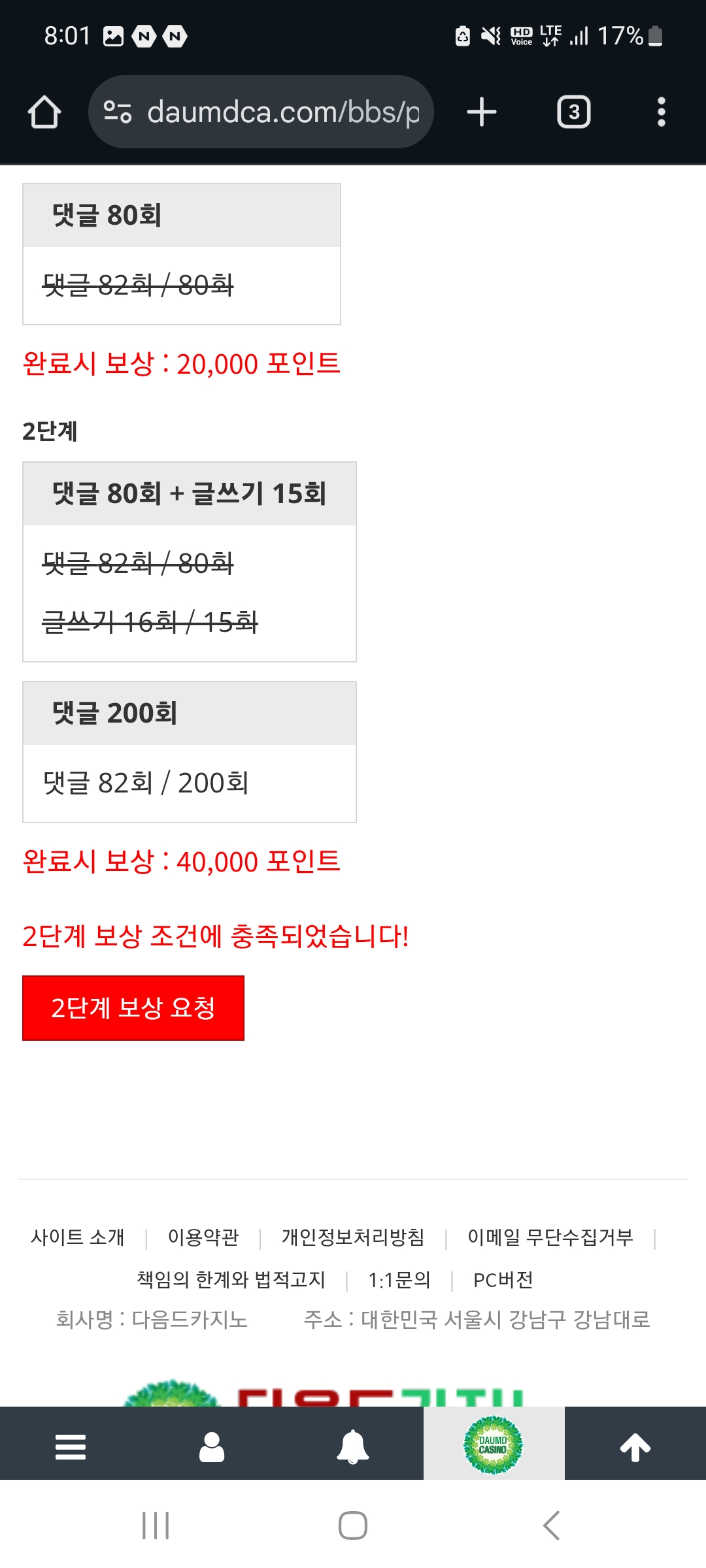This screenshot has width=706, height=1568.
Task: Open the user profile icon
Action: [212, 1447]
